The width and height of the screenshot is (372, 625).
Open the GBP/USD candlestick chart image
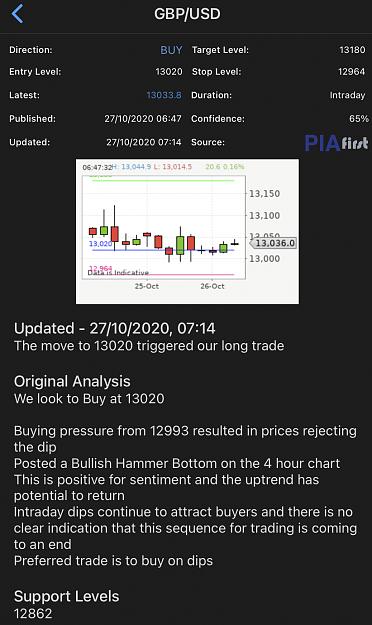pos(187,231)
